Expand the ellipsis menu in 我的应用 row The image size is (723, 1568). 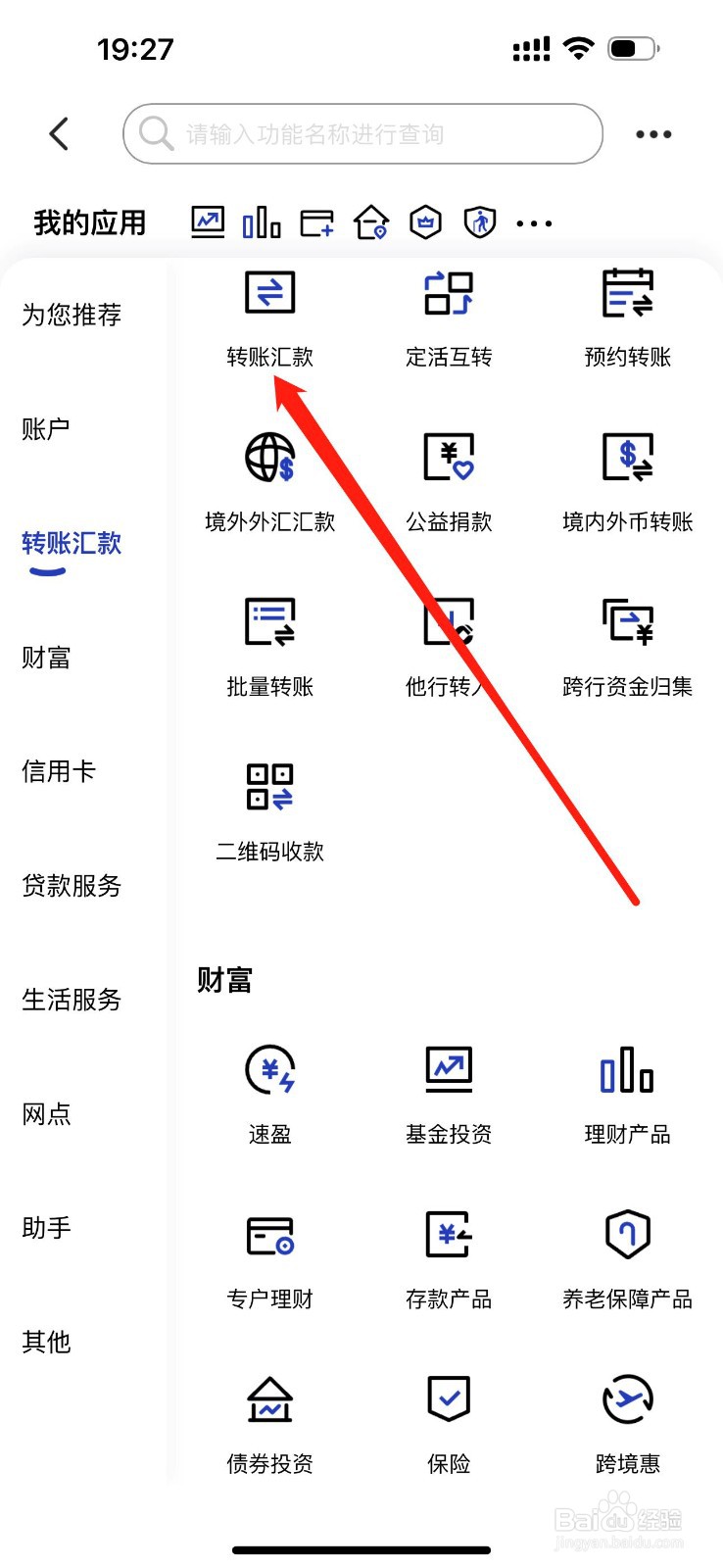[x=533, y=222]
